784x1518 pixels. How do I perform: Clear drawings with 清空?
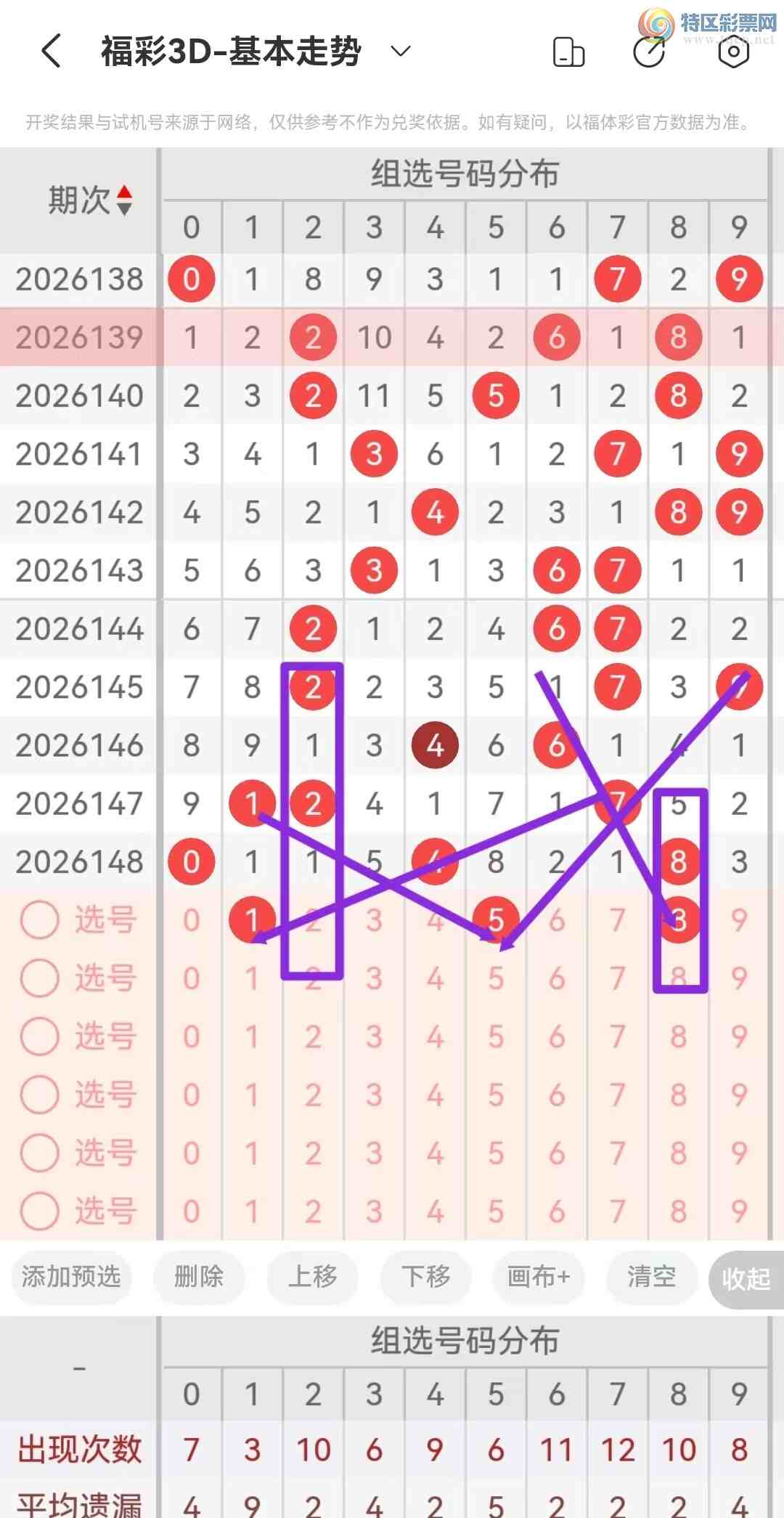click(652, 1276)
